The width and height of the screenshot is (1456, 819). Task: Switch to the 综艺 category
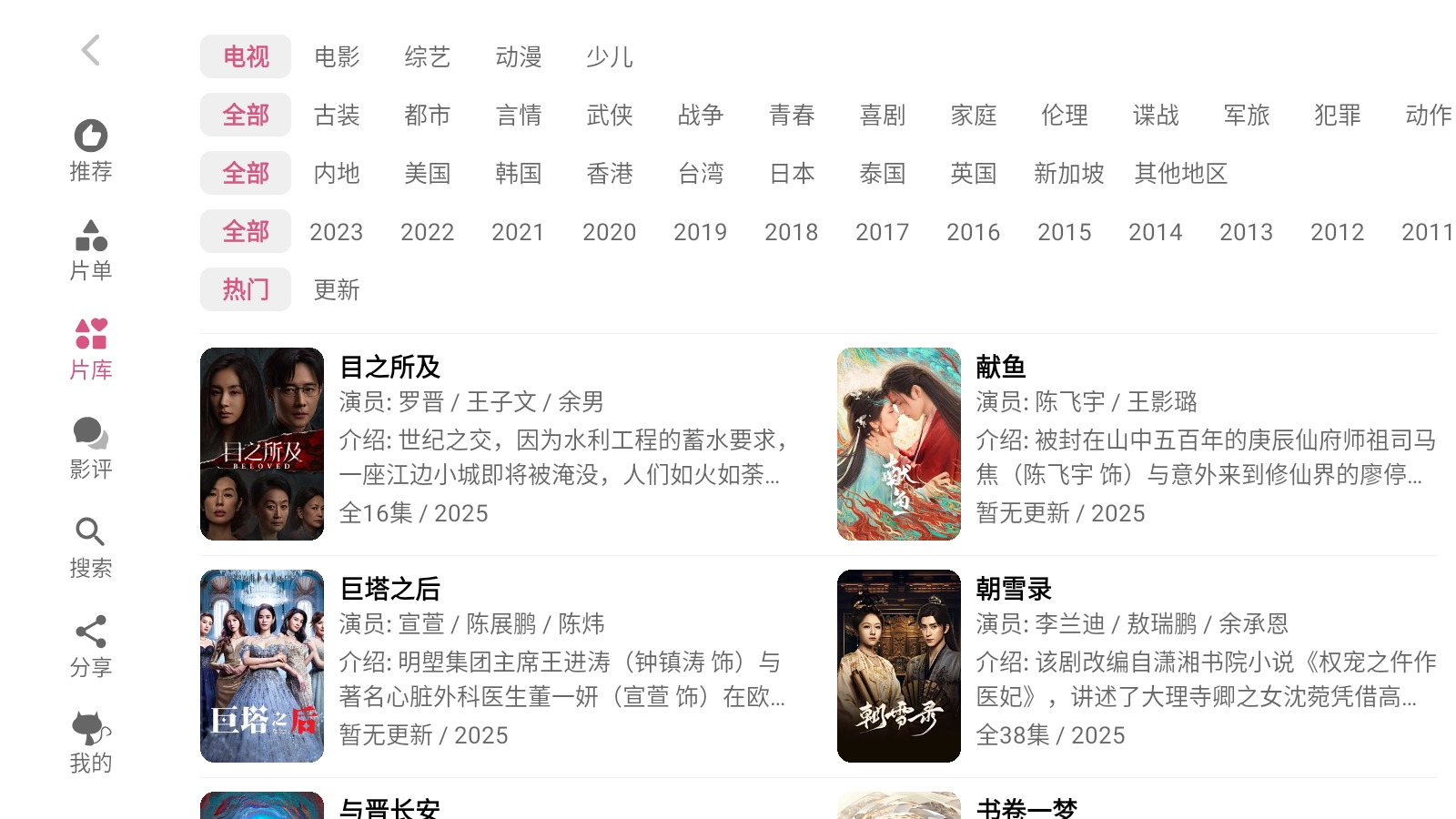[428, 57]
